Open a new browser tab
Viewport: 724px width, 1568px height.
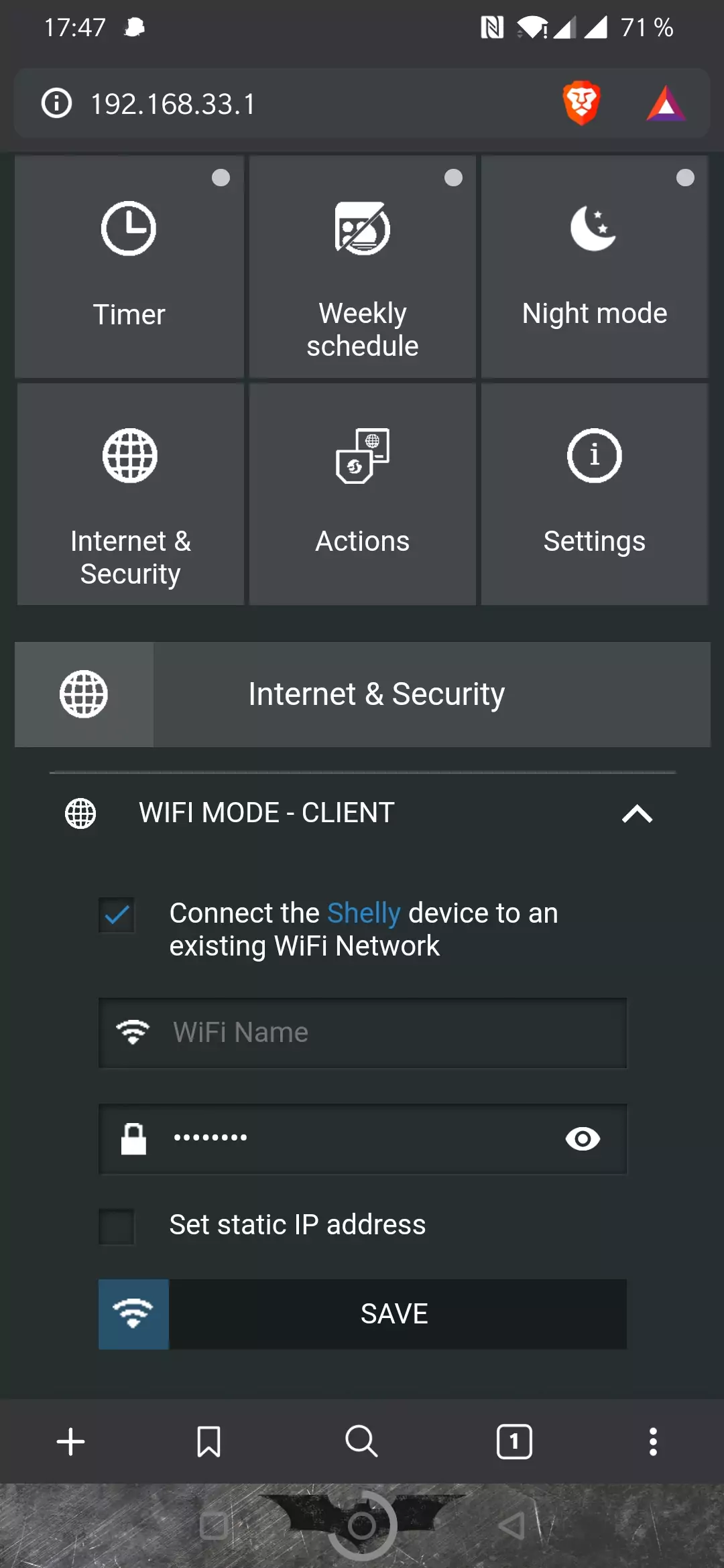point(71,1441)
